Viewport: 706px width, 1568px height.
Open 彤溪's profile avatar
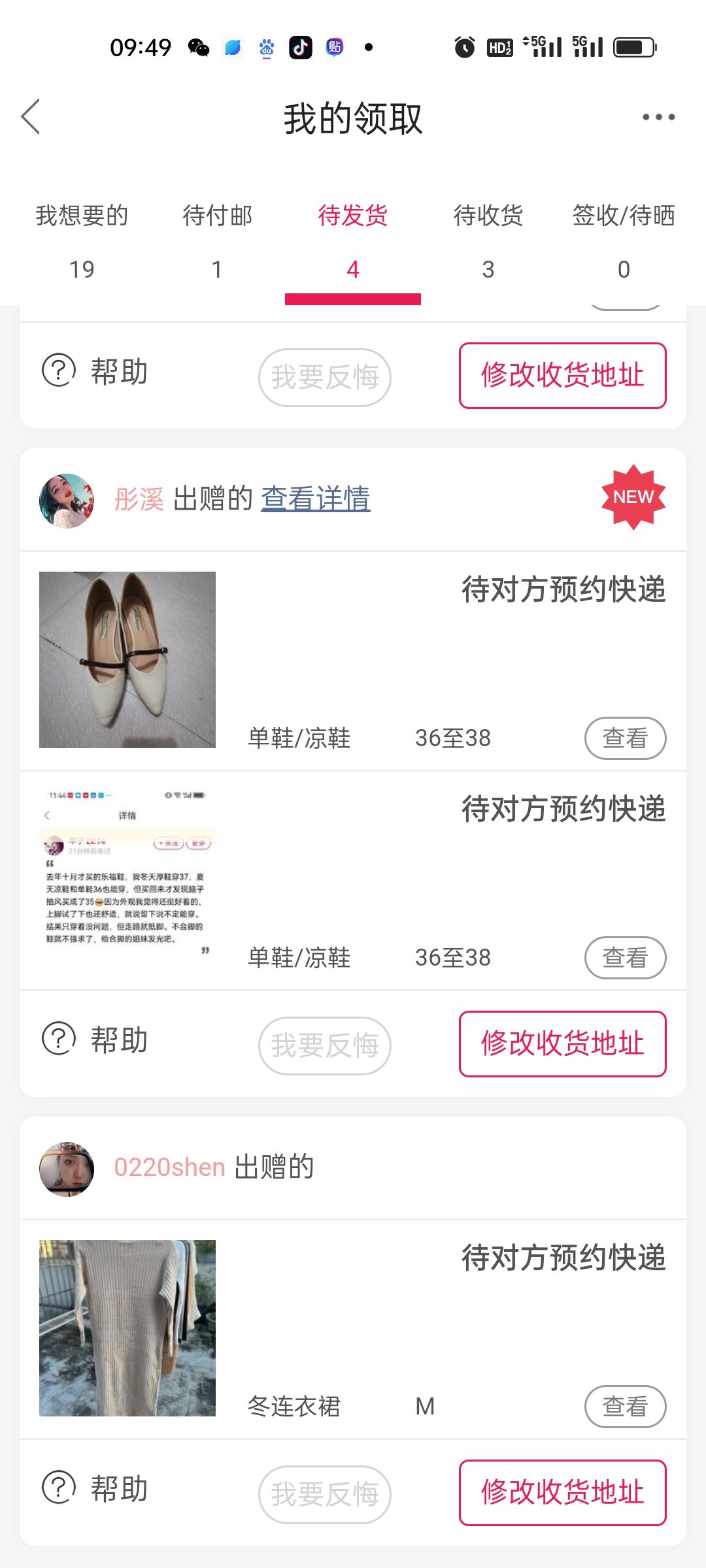tap(67, 500)
